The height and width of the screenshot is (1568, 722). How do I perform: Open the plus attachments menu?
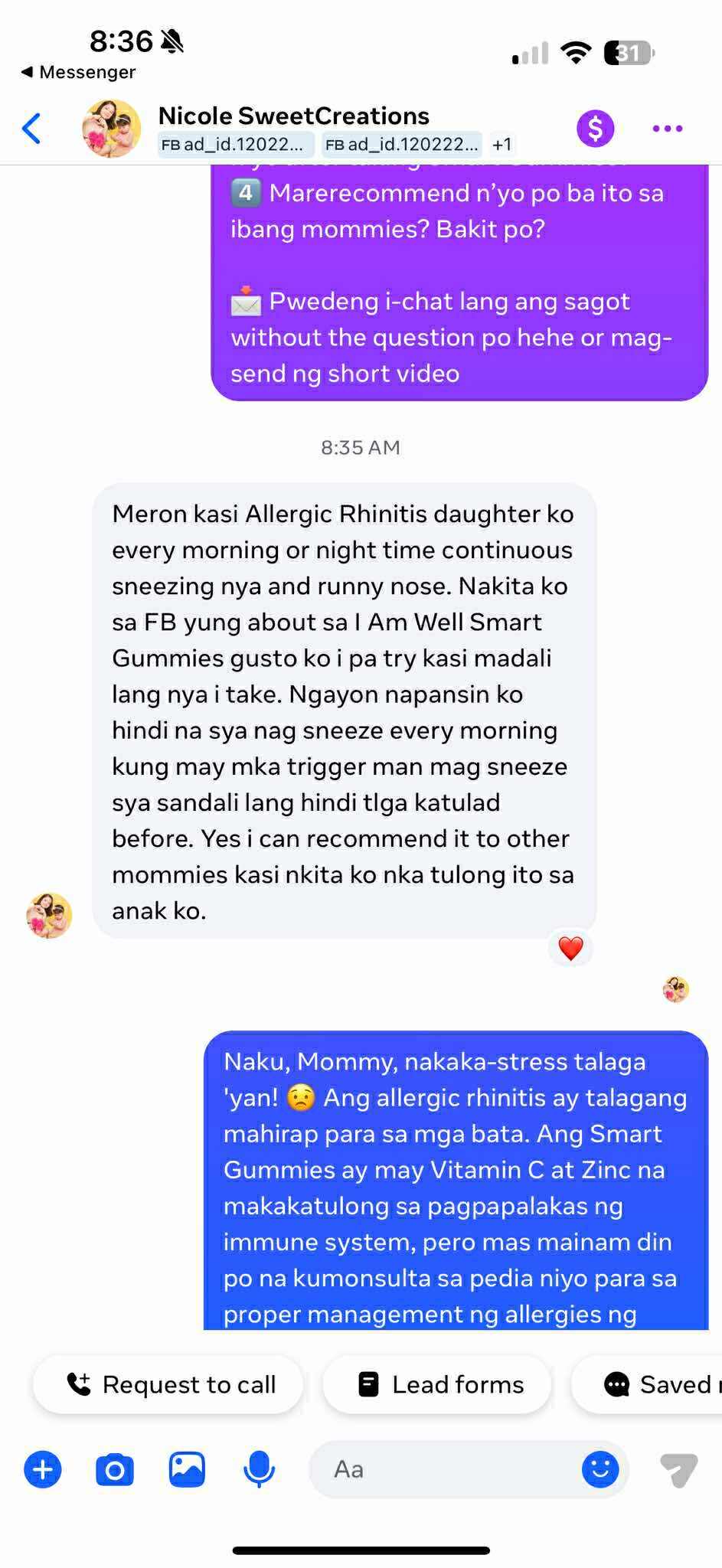43,1470
